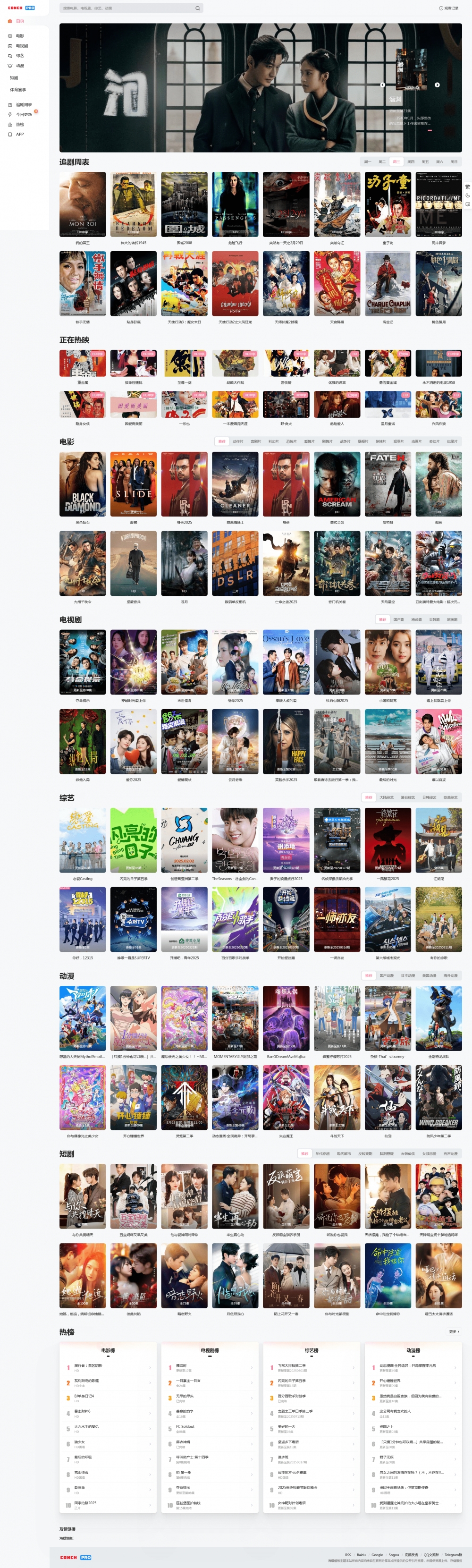Select the 动作片 movie filter

pos(238,441)
